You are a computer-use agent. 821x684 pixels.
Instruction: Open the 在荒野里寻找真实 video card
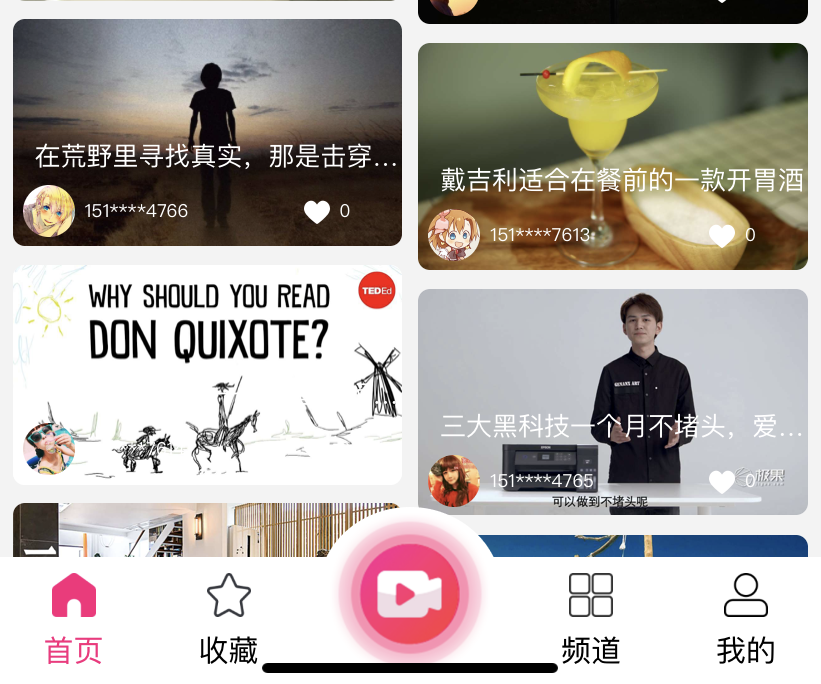(207, 110)
